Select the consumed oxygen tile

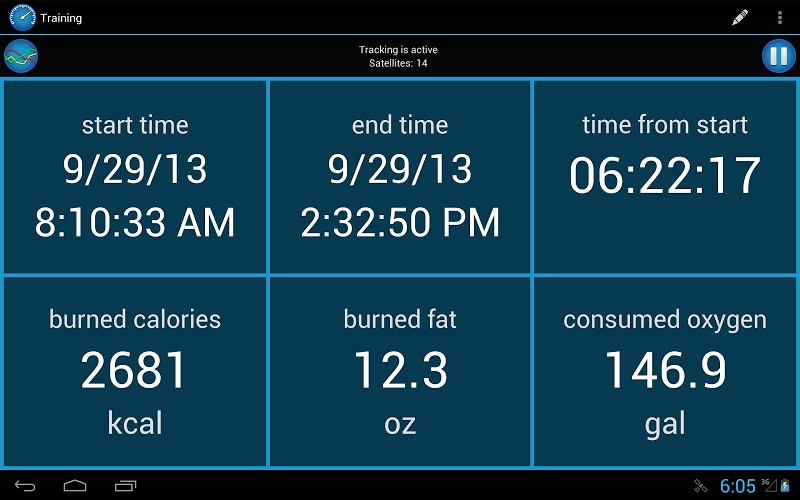click(x=665, y=372)
